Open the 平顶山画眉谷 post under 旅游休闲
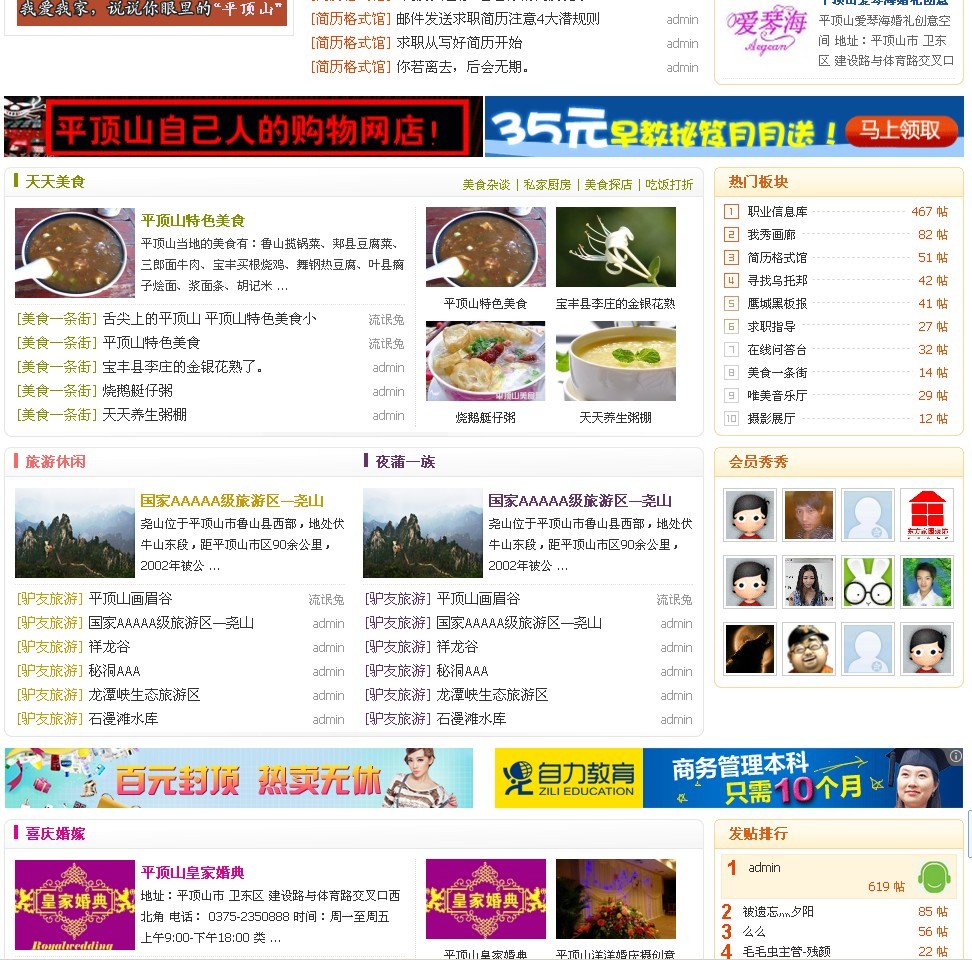The height and width of the screenshot is (960, 972). pos(130,599)
